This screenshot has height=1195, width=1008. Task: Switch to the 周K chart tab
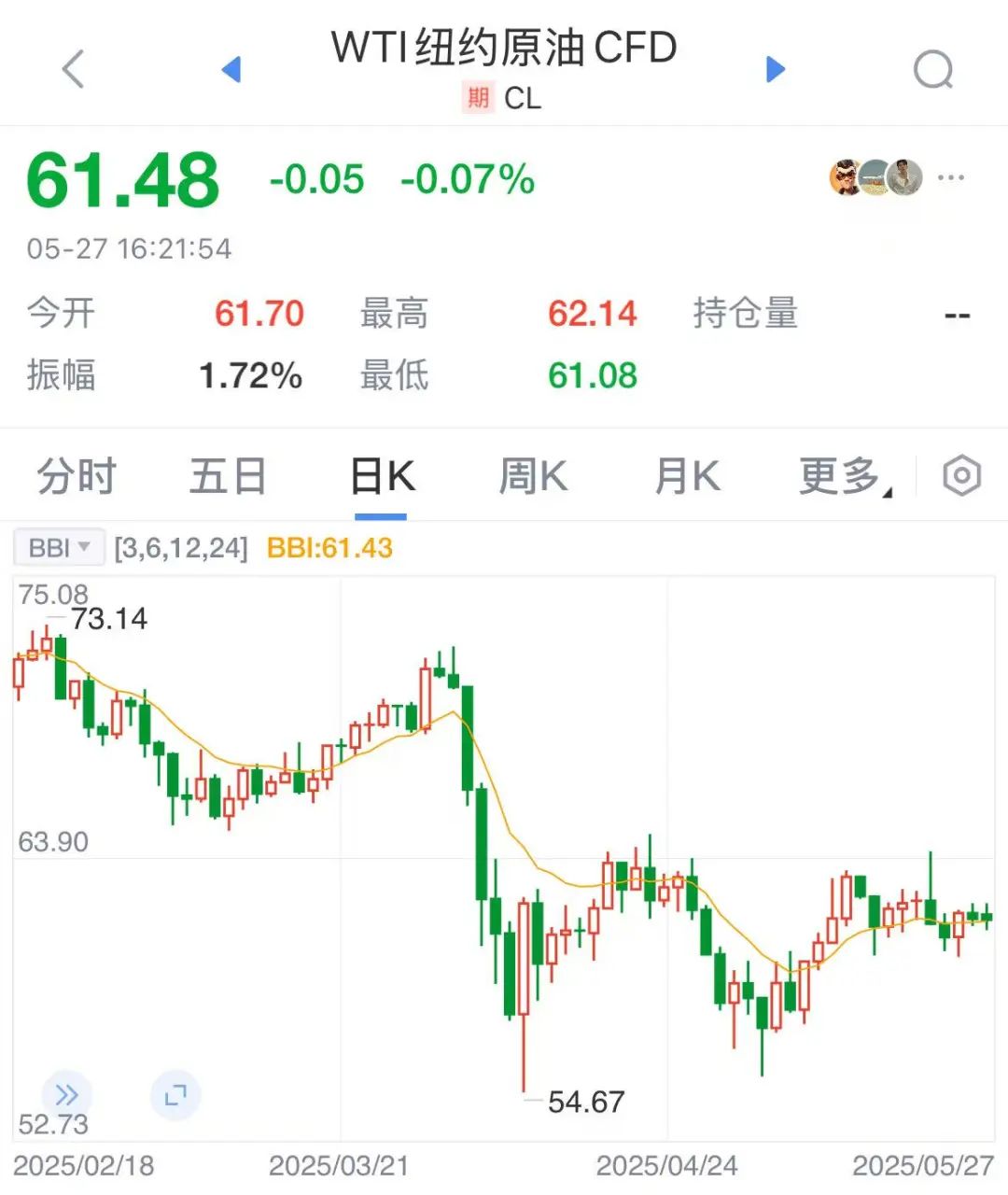point(533,476)
